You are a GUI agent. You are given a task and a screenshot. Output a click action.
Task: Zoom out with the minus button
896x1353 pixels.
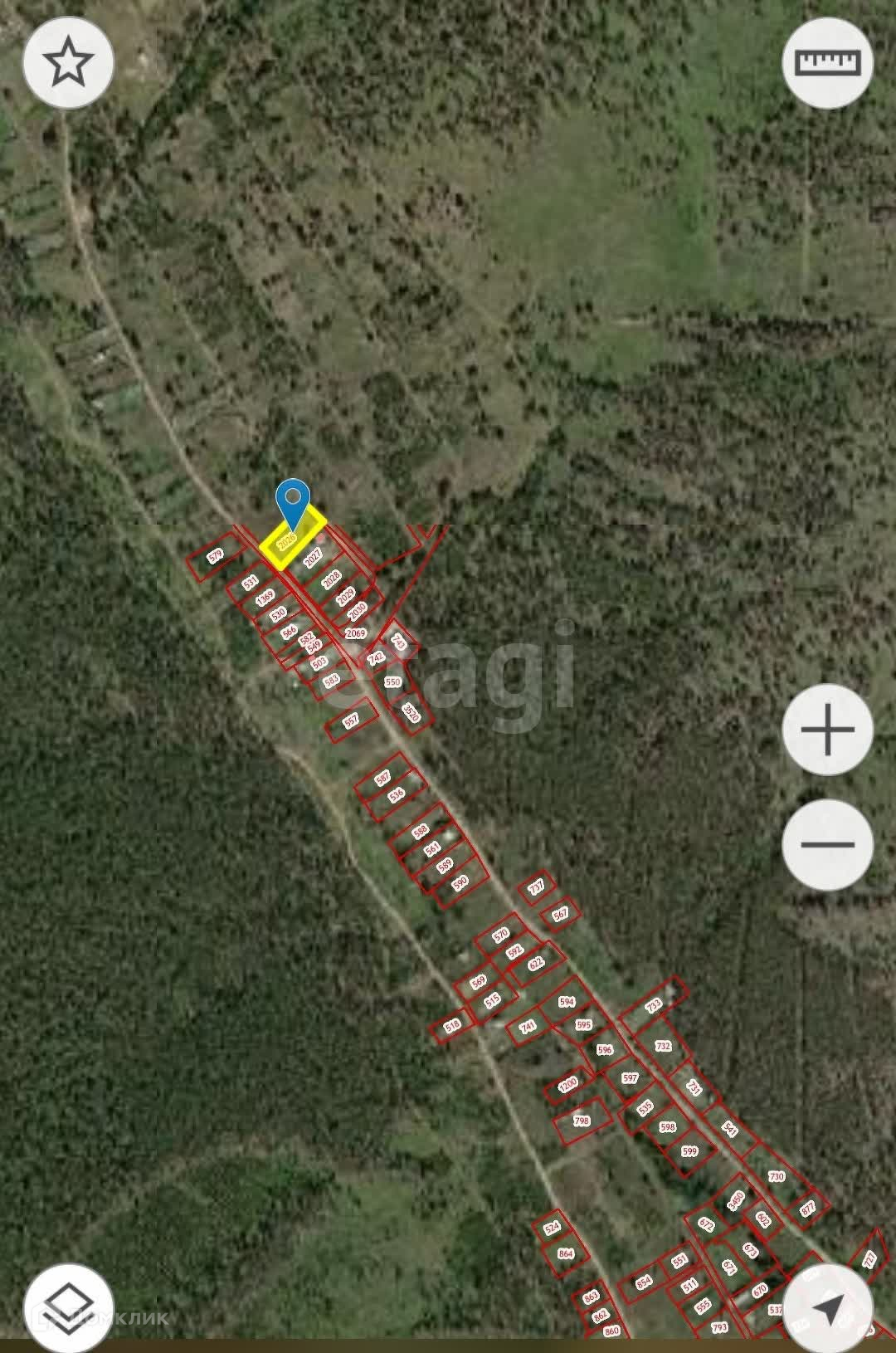(x=828, y=845)
